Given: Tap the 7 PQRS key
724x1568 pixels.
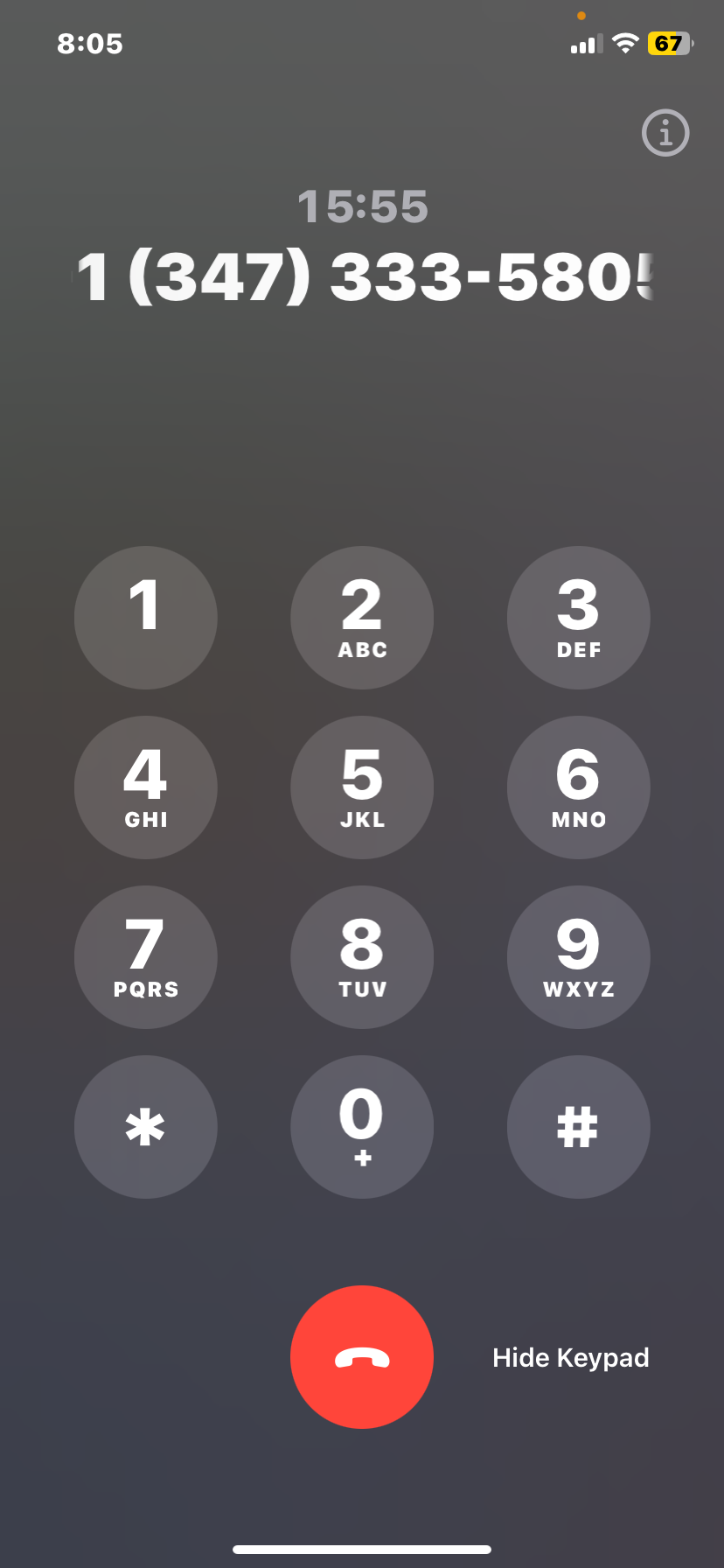Looking at the screenshot, I should pos(145,957).
